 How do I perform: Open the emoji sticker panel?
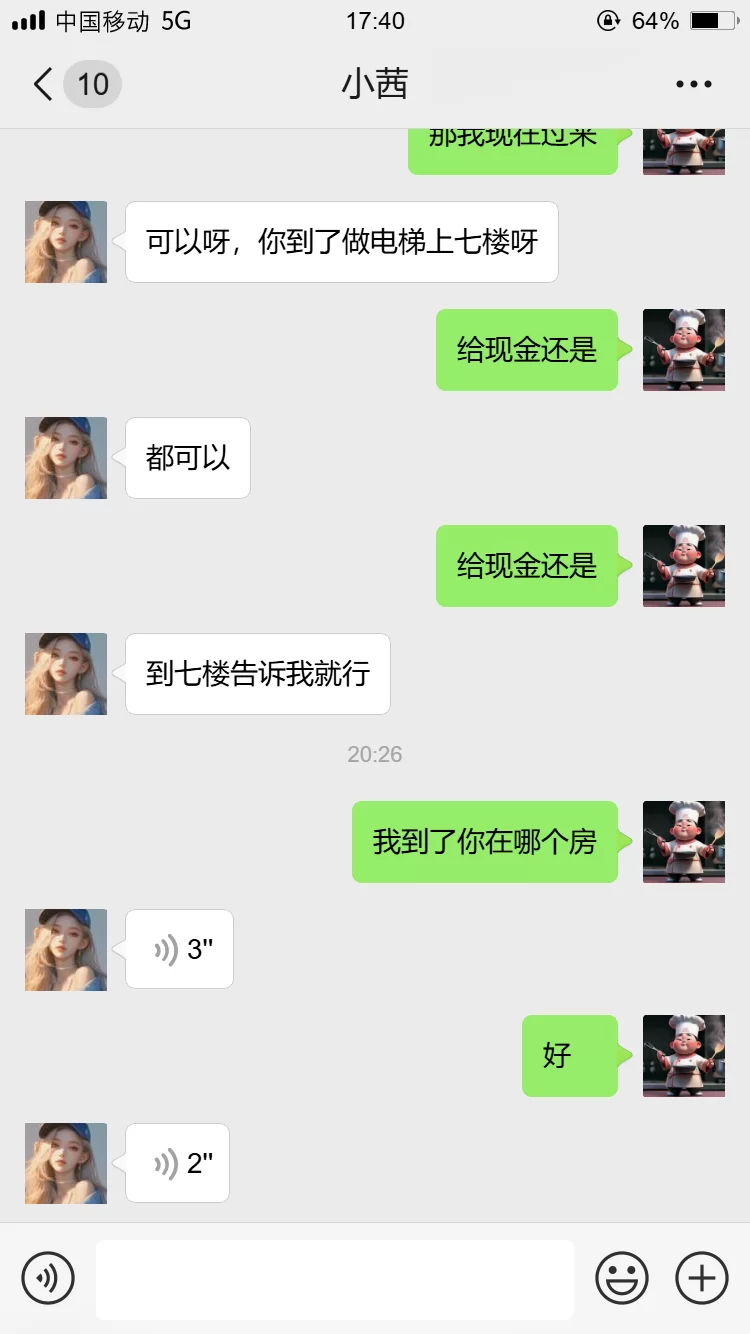tap(622, 1278)
